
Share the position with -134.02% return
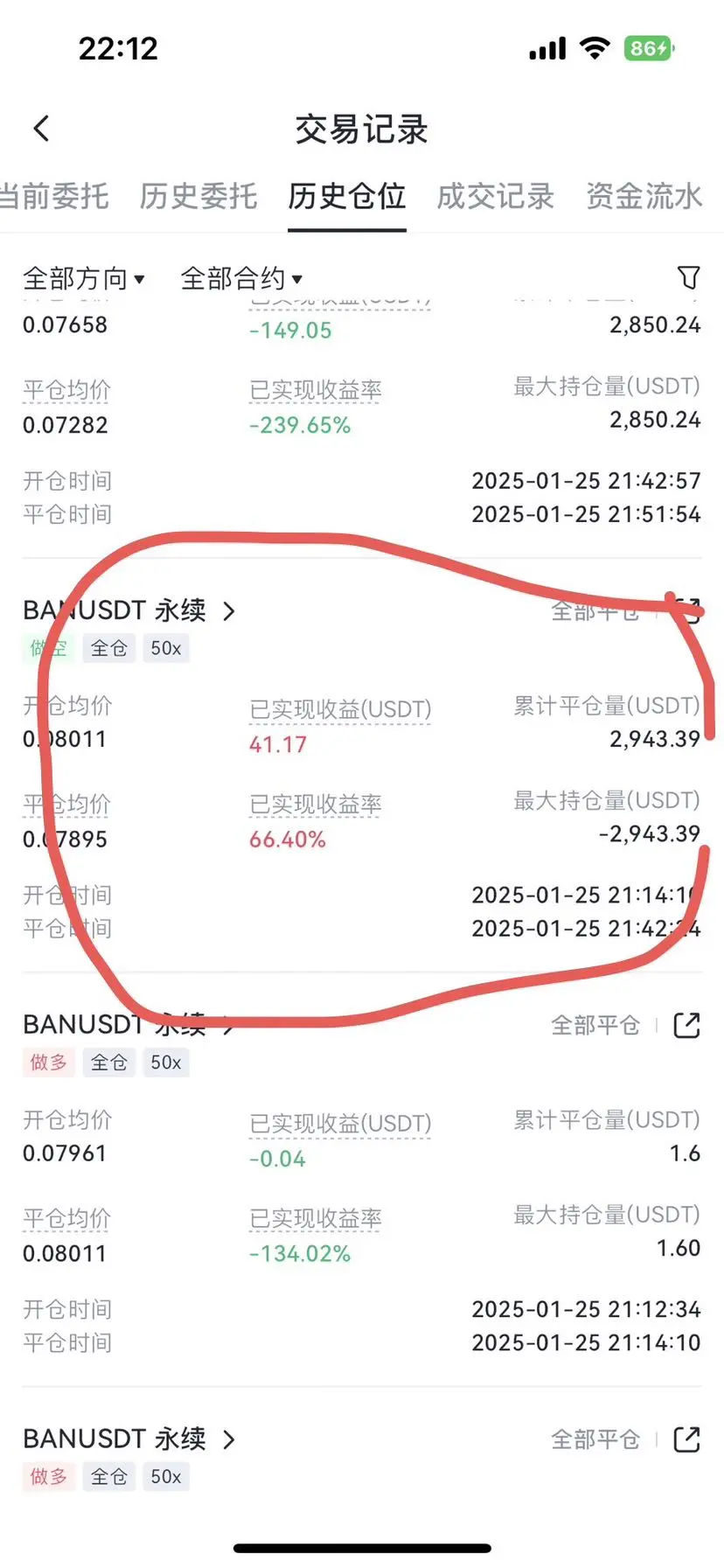click(x=687, y=1025)
